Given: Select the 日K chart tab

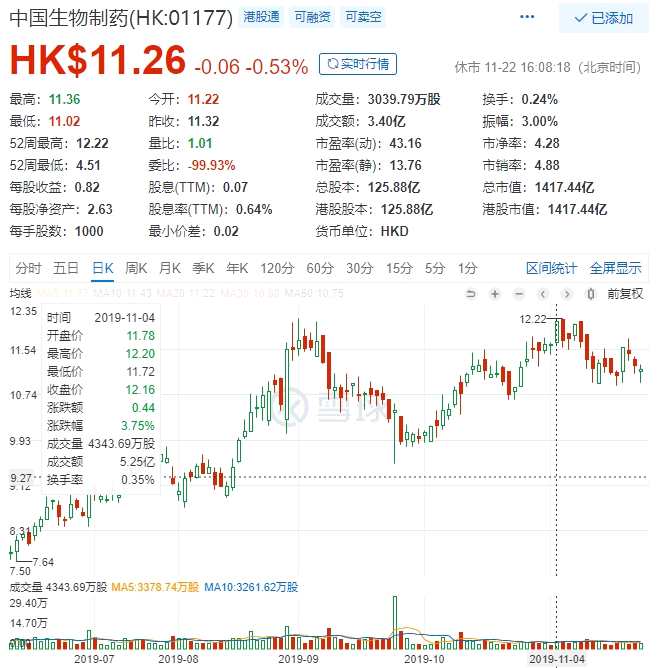Looking at the screenshot, I should [102, 268].
